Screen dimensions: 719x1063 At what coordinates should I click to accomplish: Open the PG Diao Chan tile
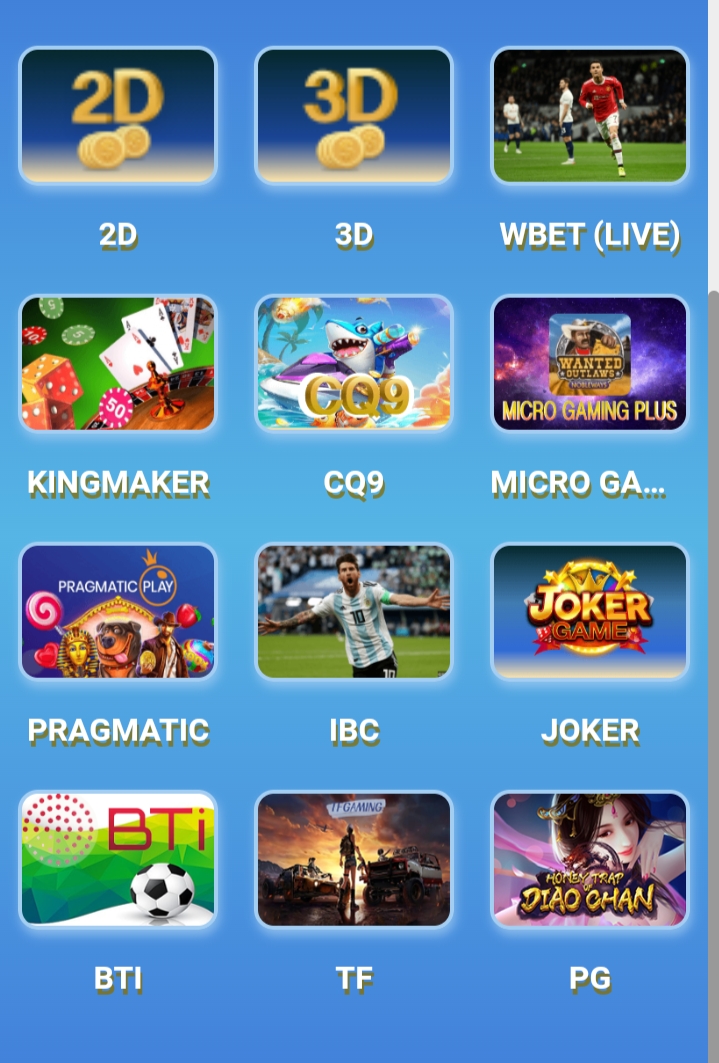590,859
